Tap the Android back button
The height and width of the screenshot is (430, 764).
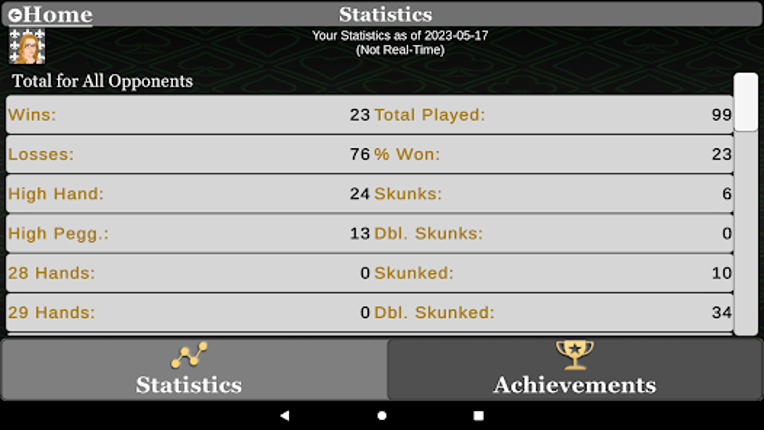[285, 415]
